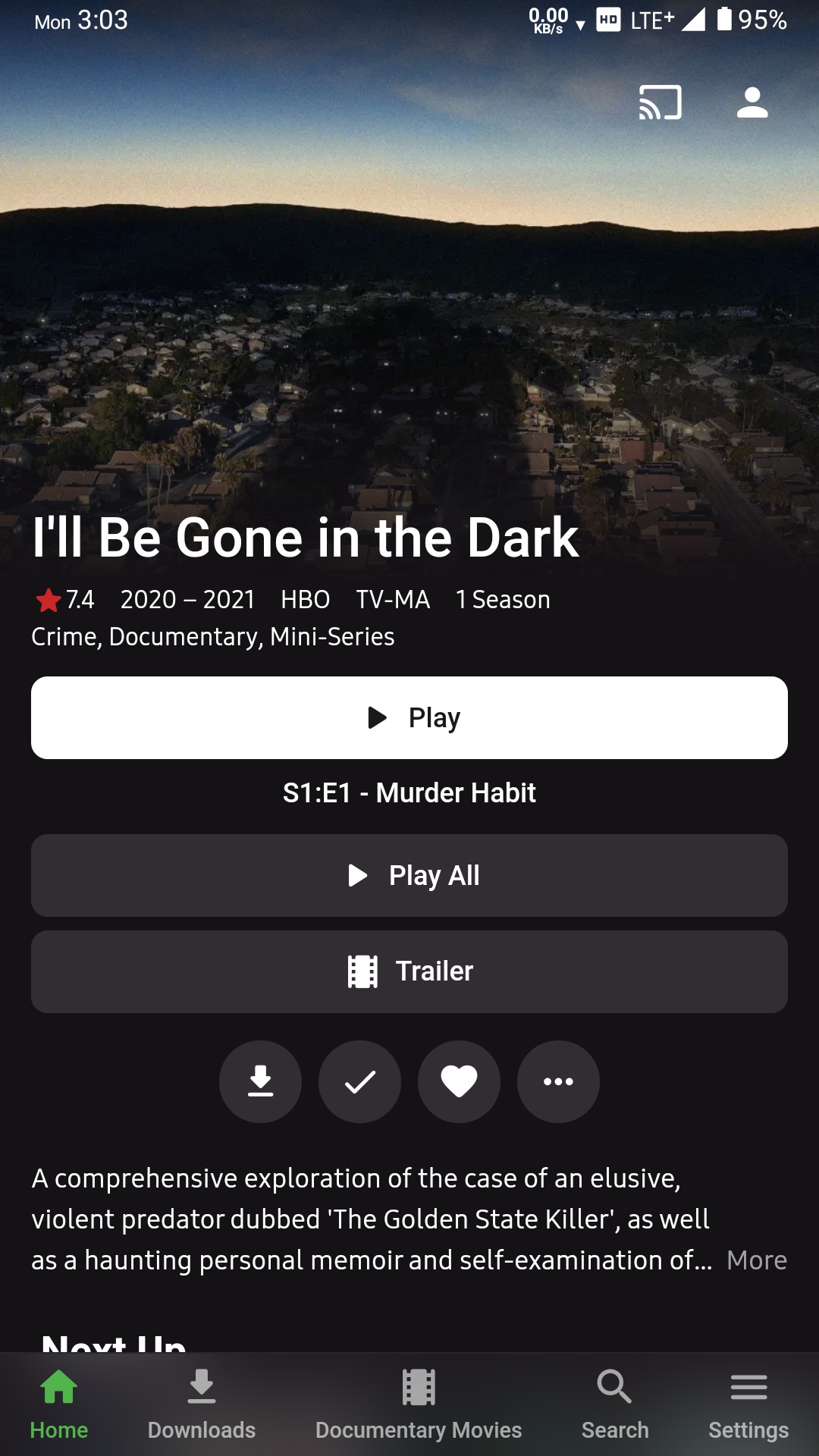
Task: Go to the Home tab
Action: [59, 1404]
